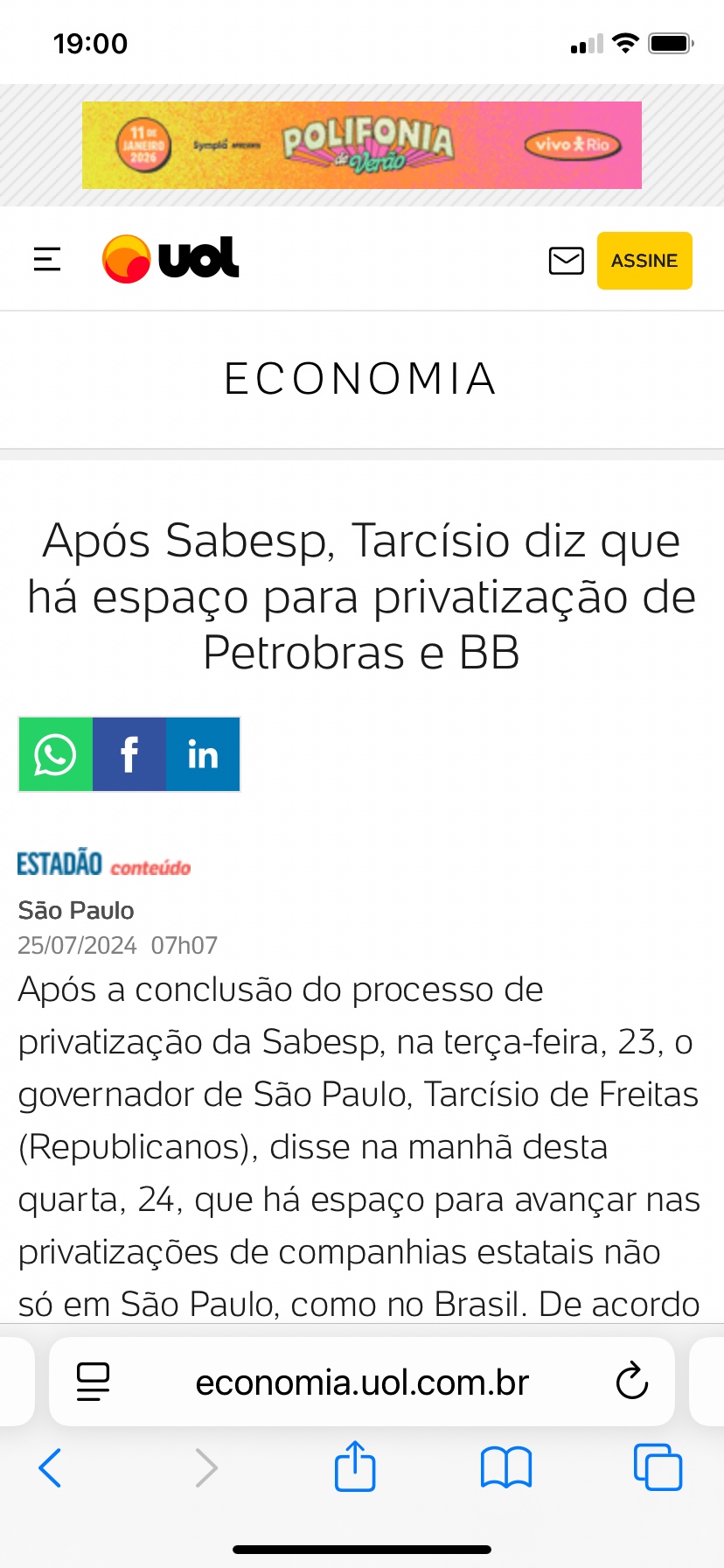Go back to the previous page
This screenshot has height=1568, width=724.
tap(51, 1467)
